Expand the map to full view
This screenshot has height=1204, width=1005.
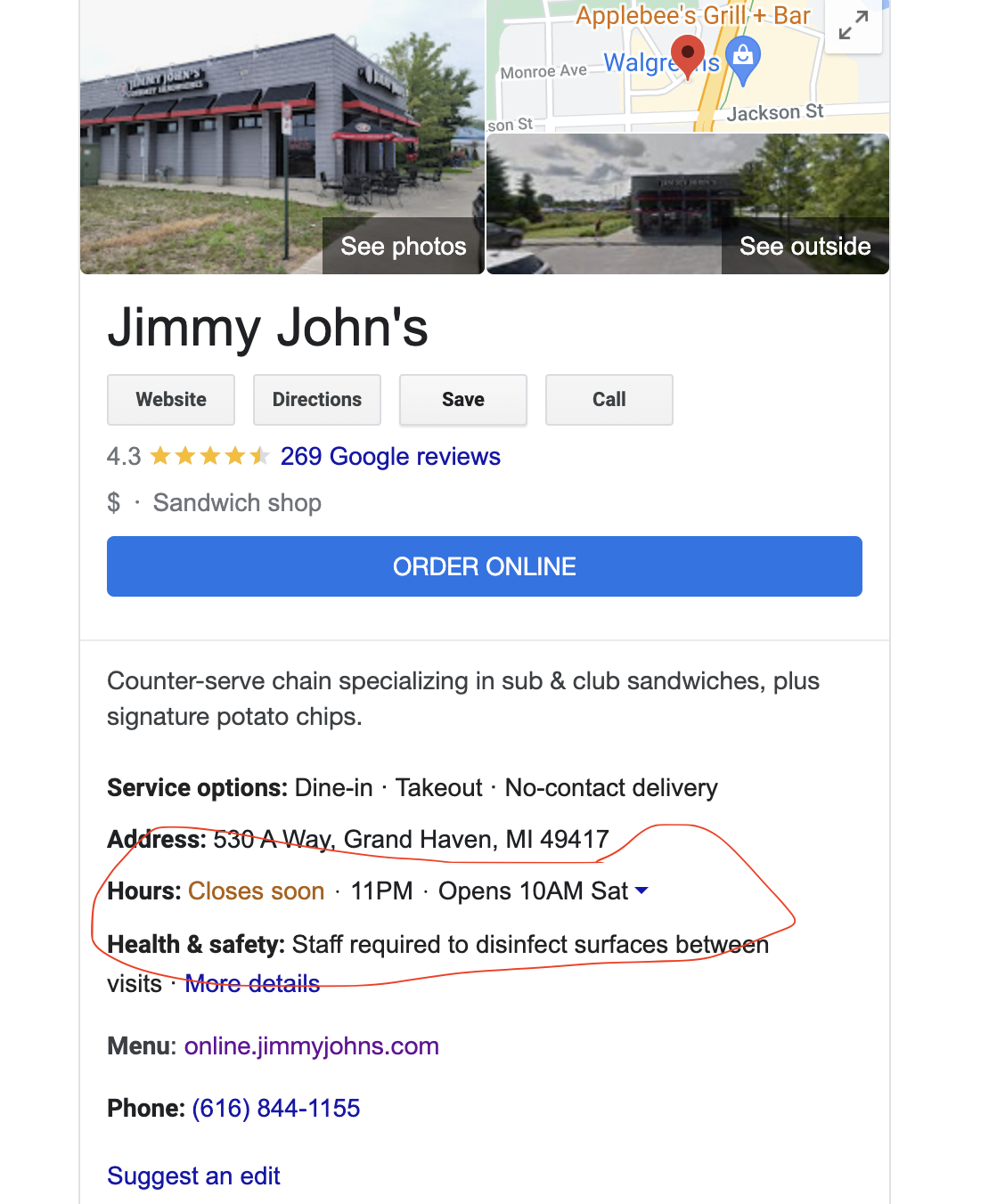click(x=853, y=26)
